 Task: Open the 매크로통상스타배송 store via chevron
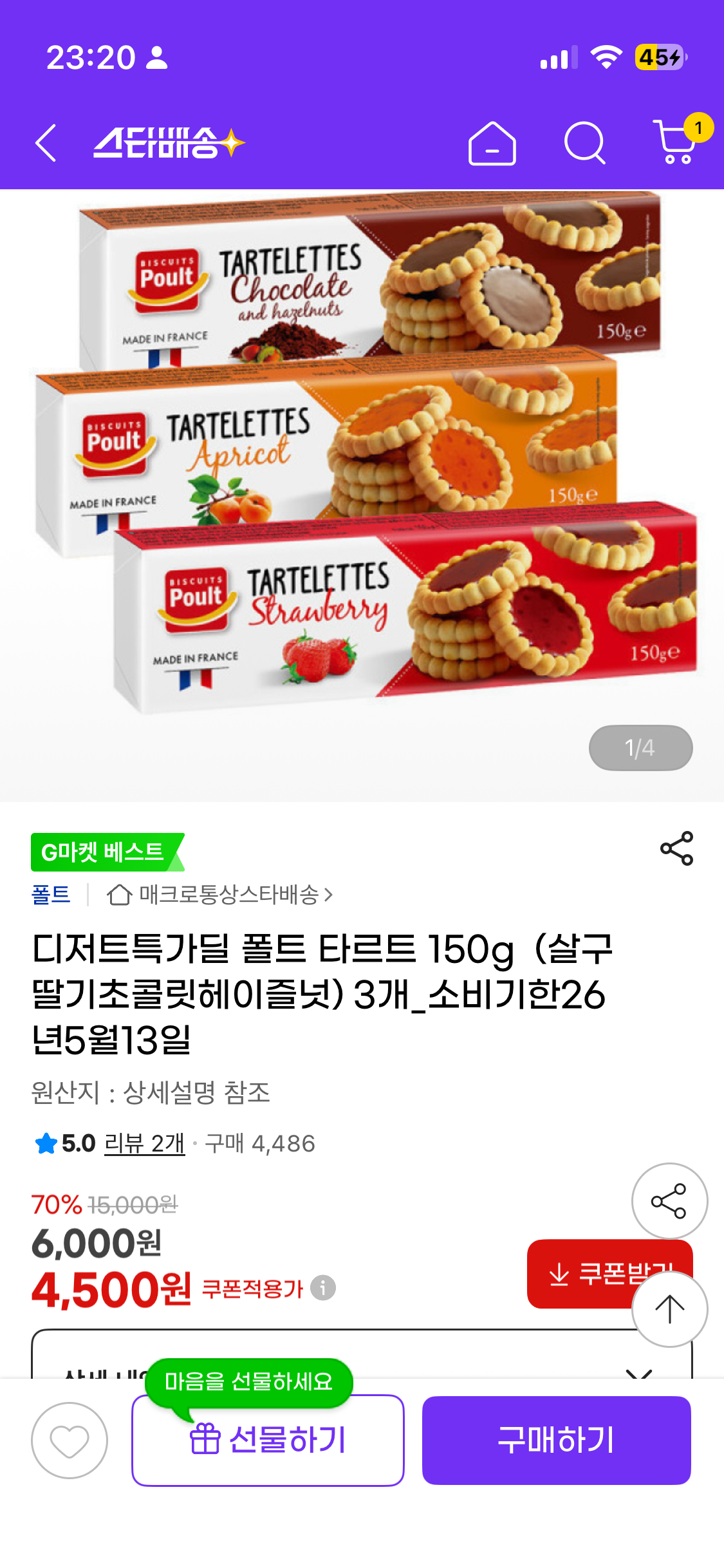pyautogui.click(x=330, y=895)
